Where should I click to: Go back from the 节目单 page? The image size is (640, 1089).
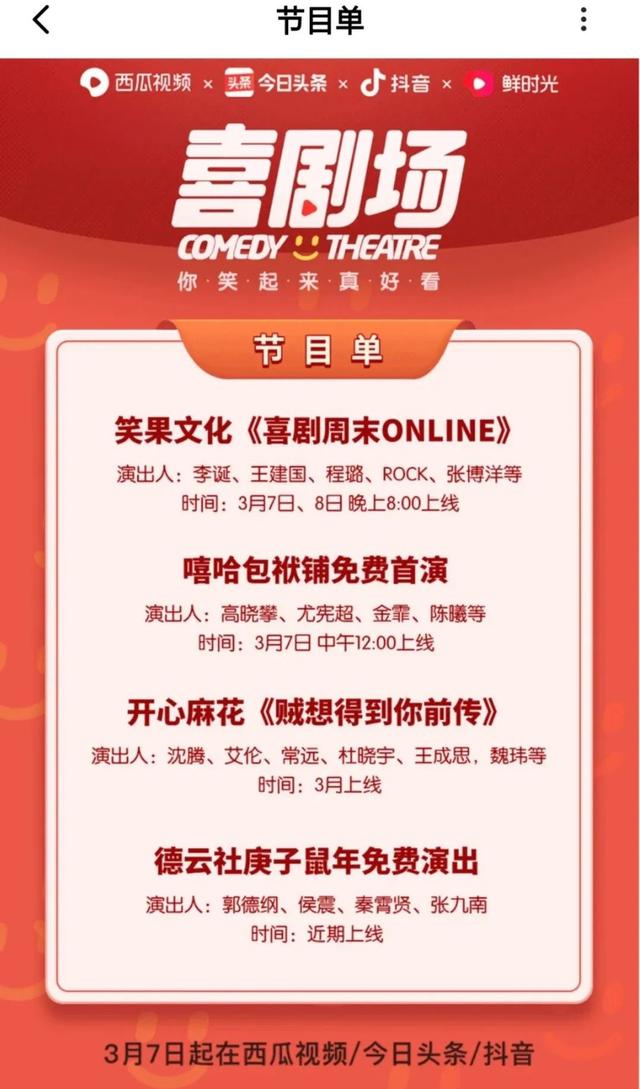41,21
